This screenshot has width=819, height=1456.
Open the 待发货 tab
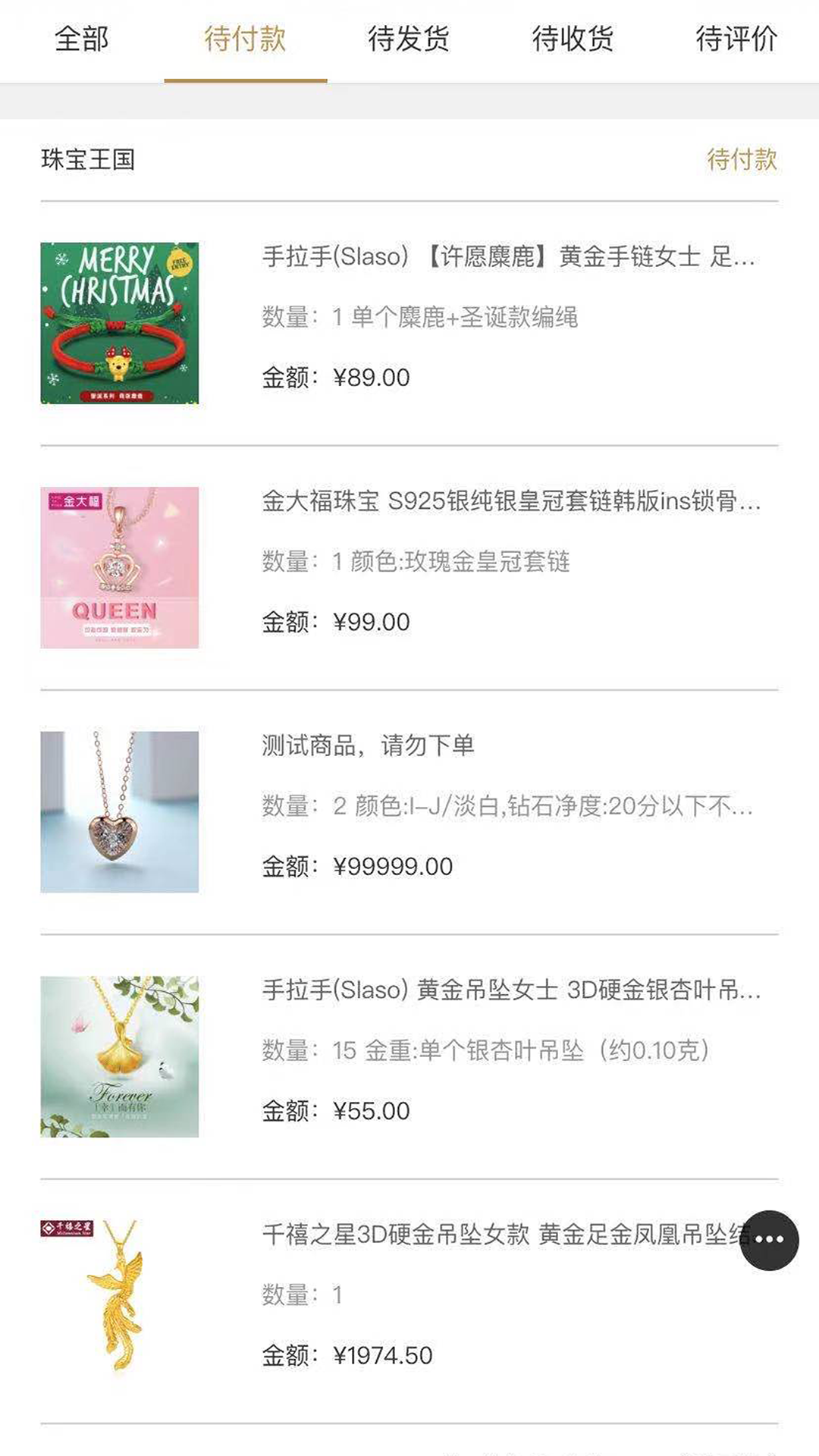409,39
